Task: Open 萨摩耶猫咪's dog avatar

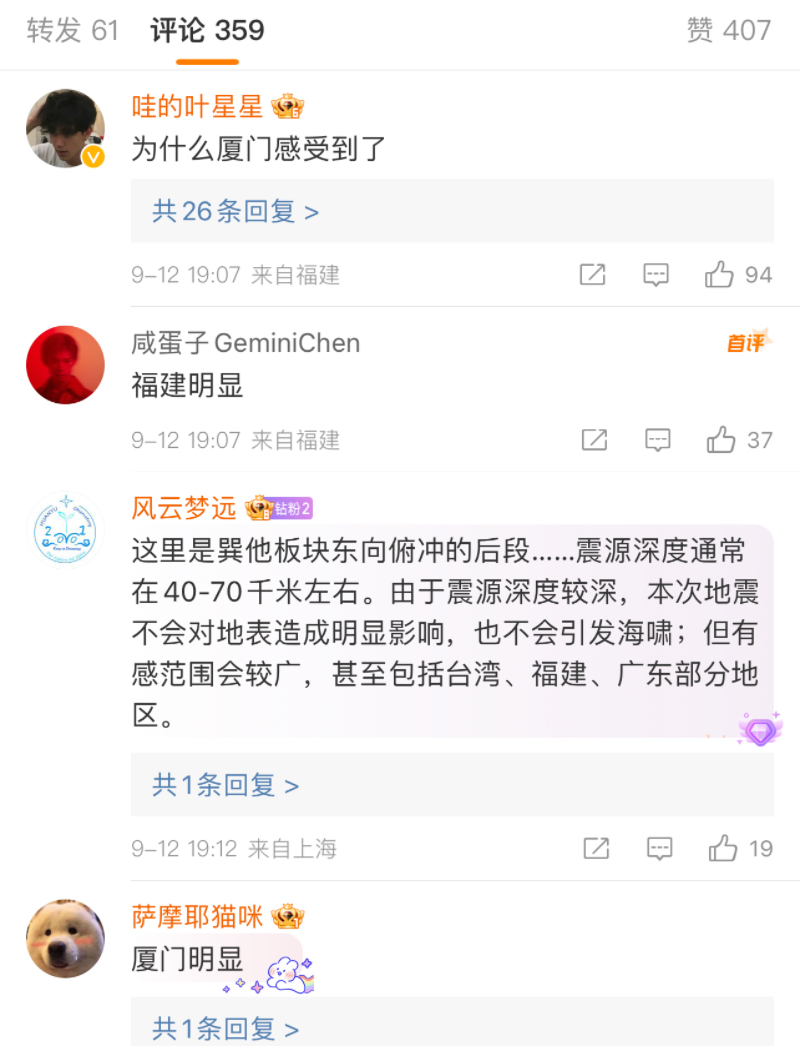Action: pos(65,938)
